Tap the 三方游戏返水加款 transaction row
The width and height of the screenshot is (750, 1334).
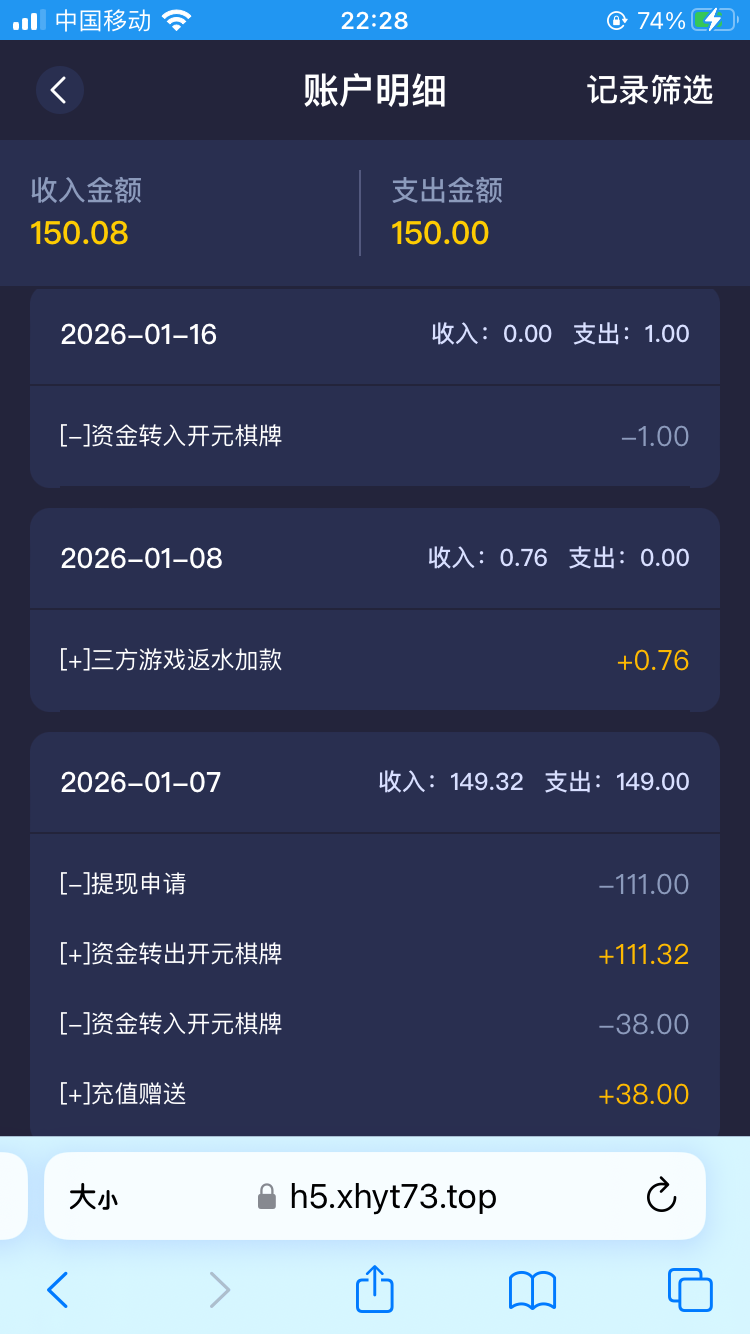tap(374, 660)
